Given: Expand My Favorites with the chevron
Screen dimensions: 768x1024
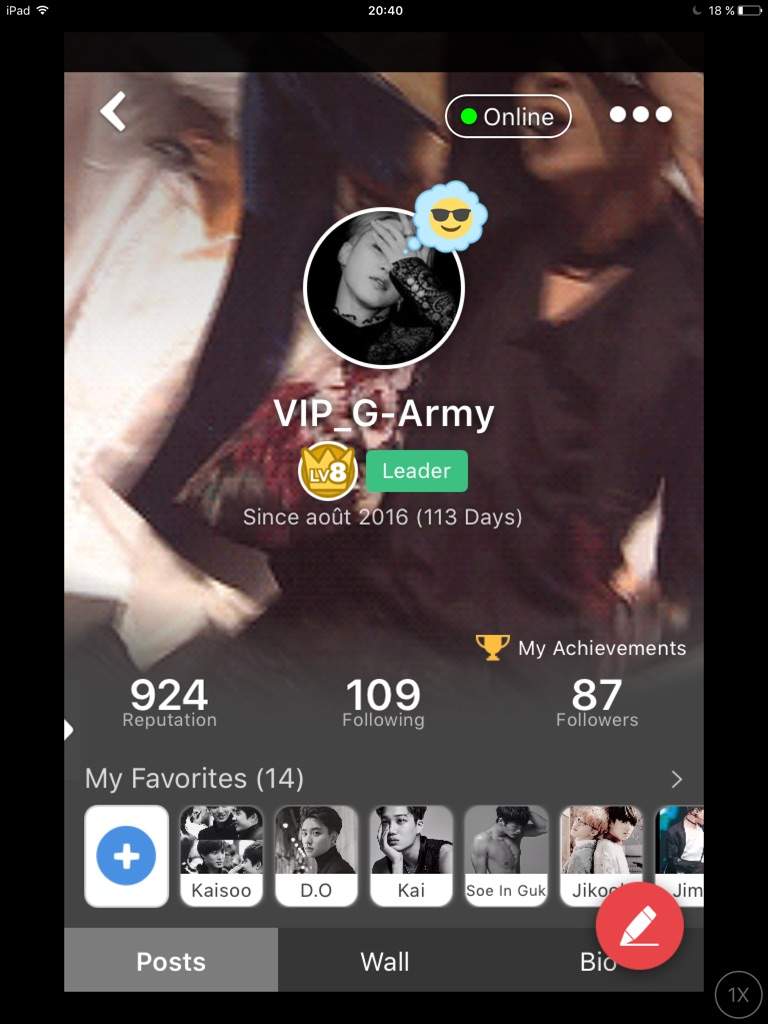Looking at the screenshot, I should 677,779.
